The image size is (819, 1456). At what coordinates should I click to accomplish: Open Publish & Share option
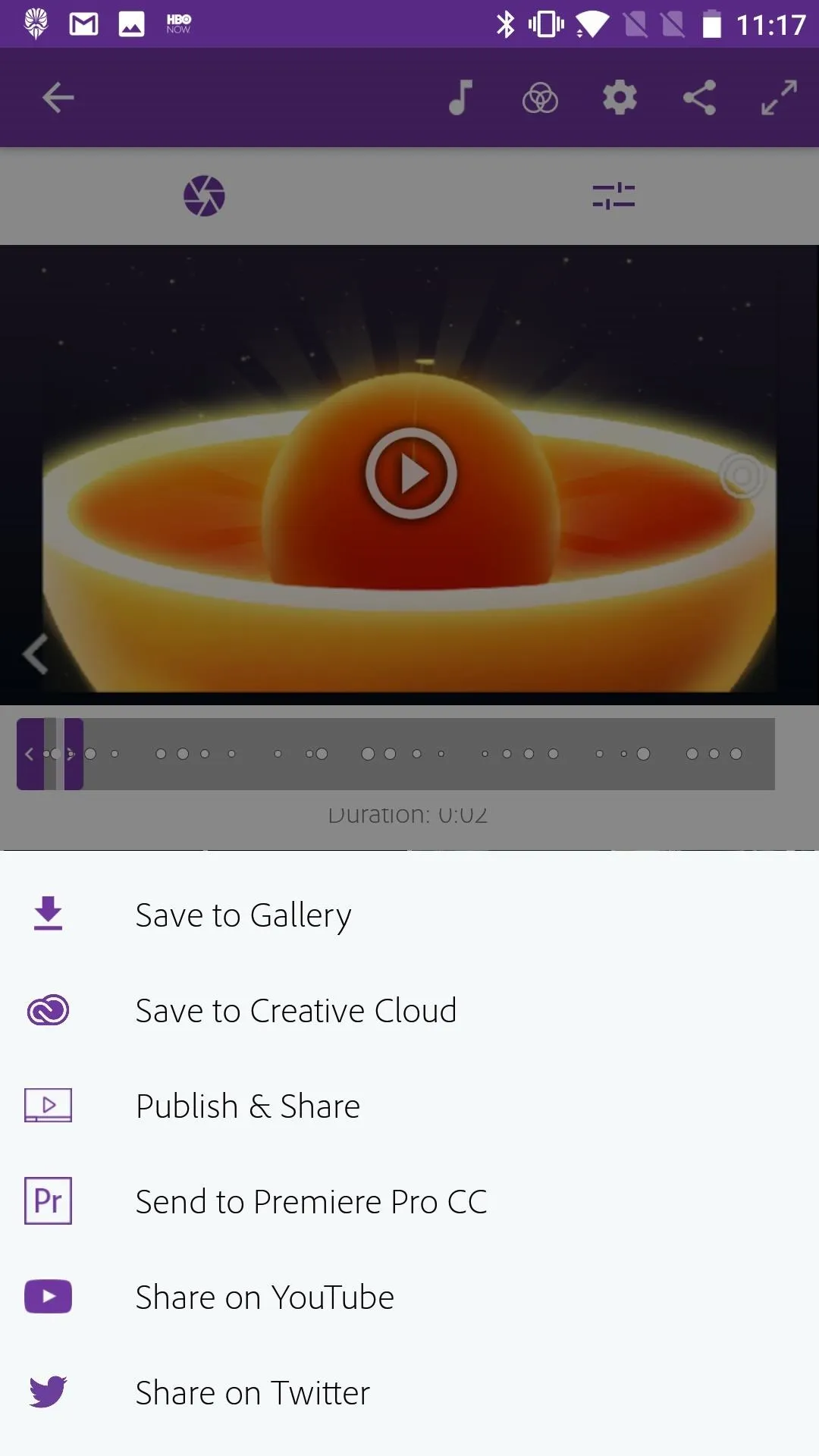tap(409, 1106)
